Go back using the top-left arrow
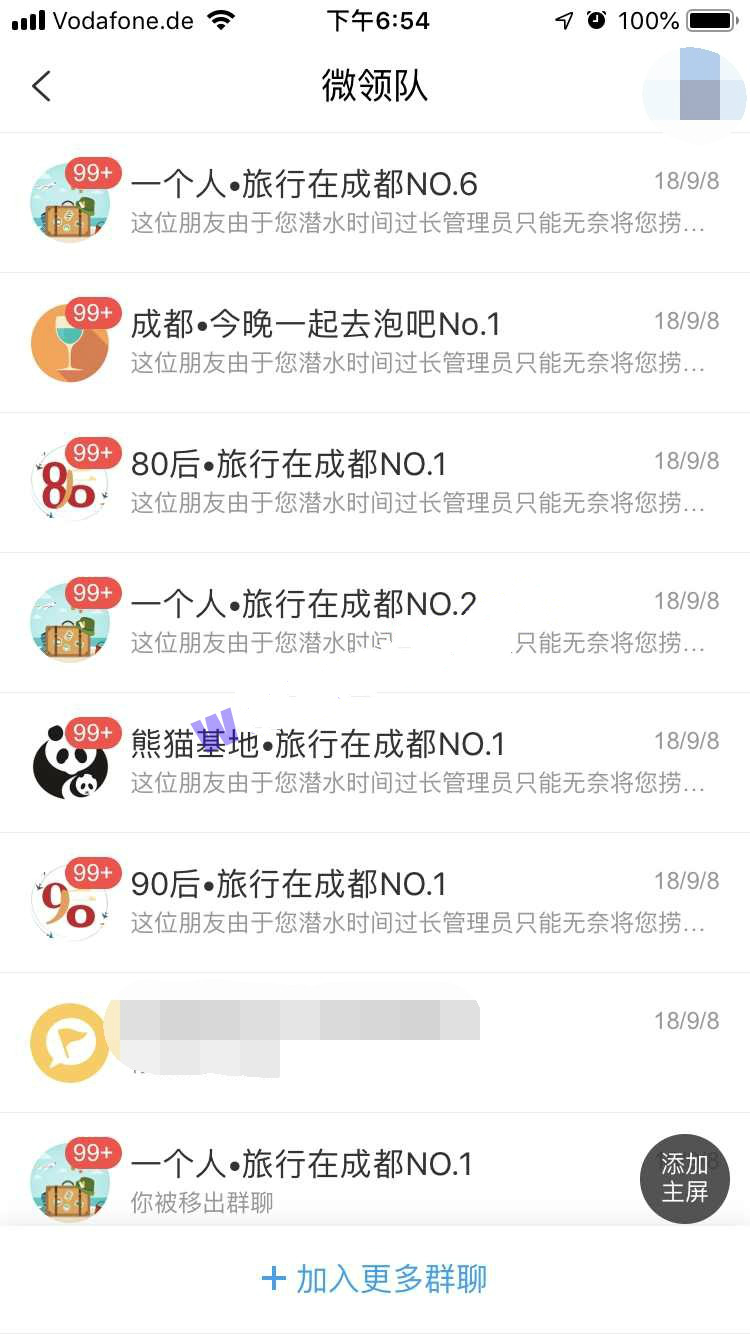Screen dimensions: 750x1334 coord(41,86)
